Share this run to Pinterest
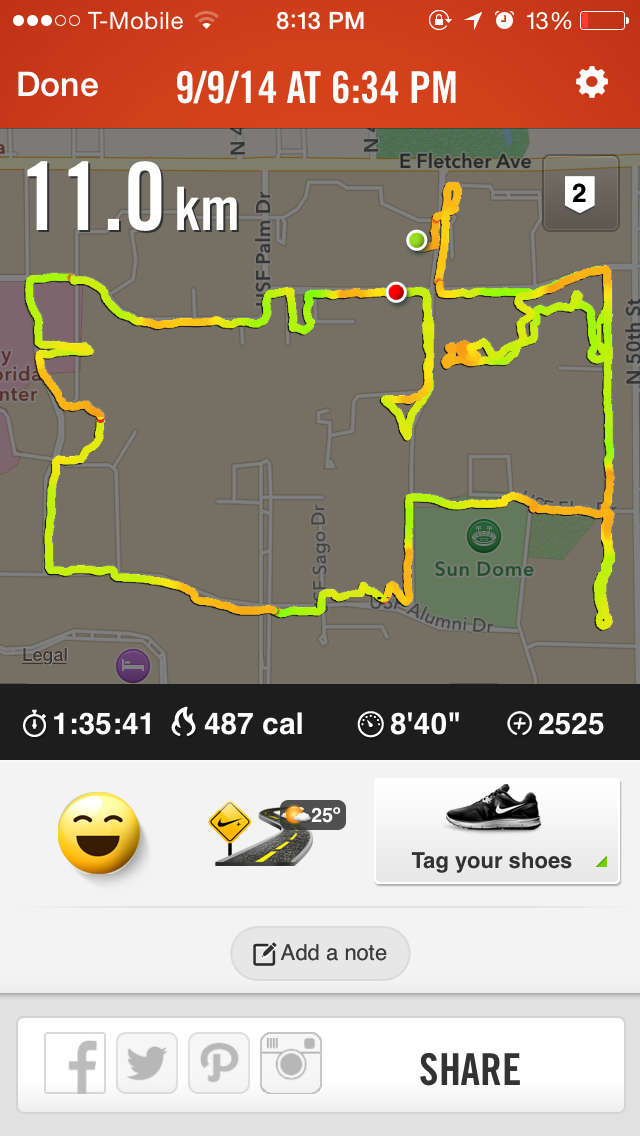640x1136 pixels. (x=219, y=1063)
